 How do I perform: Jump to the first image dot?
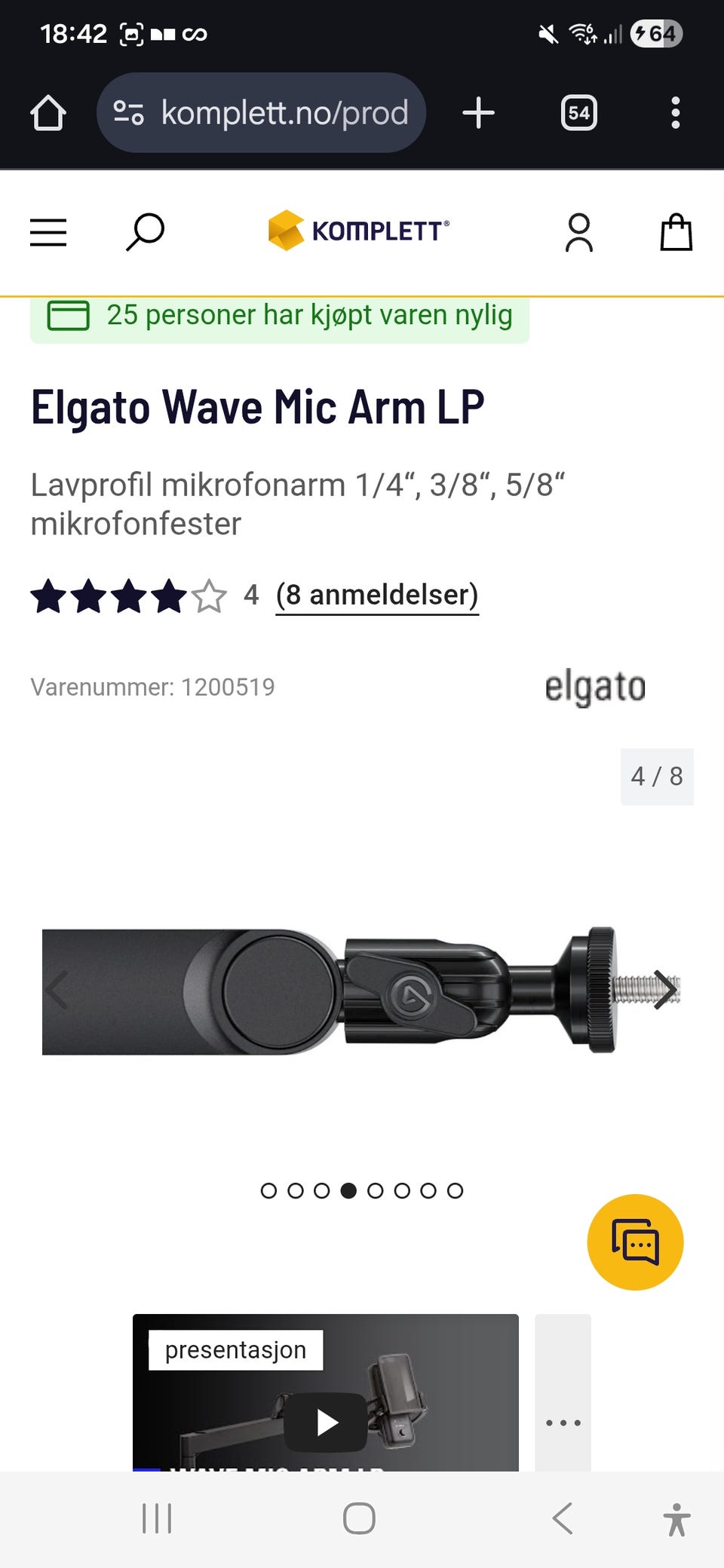[x=268, y=1190]
